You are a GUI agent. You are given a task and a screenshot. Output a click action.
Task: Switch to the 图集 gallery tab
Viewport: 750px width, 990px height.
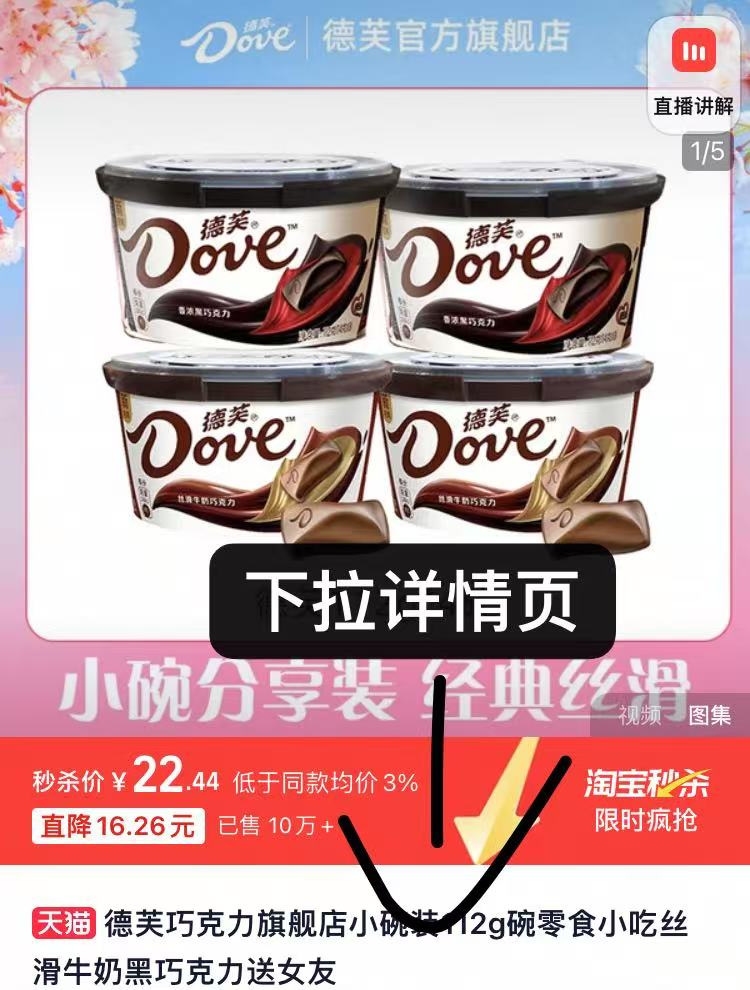pyautogui.click(x=709, y=715)
